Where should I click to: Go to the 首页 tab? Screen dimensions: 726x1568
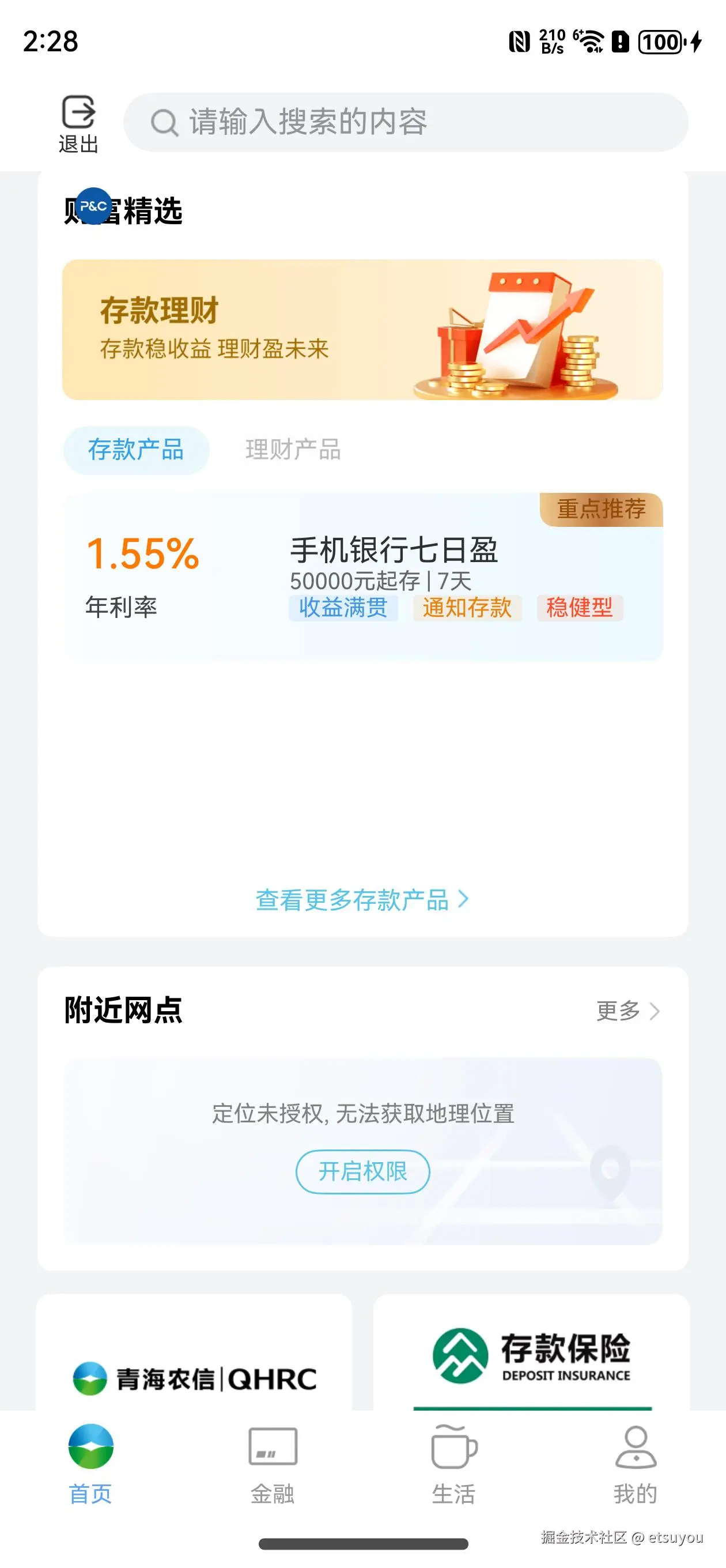(x=90, y=1463)
